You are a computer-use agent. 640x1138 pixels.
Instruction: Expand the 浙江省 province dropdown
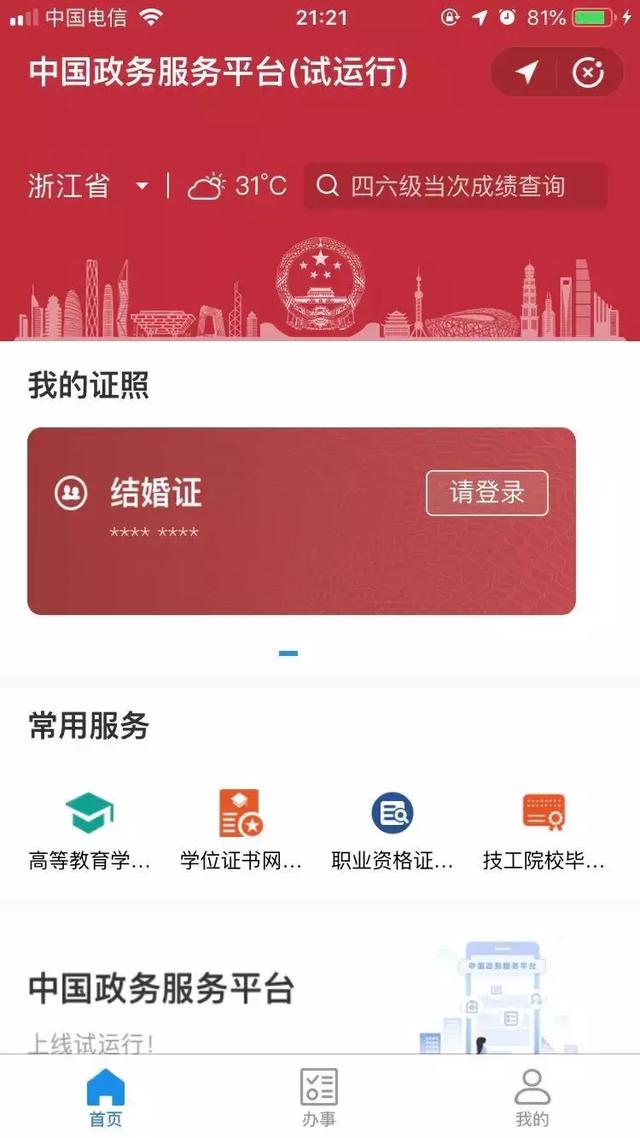pyautogui.click(x=89, y=187)
